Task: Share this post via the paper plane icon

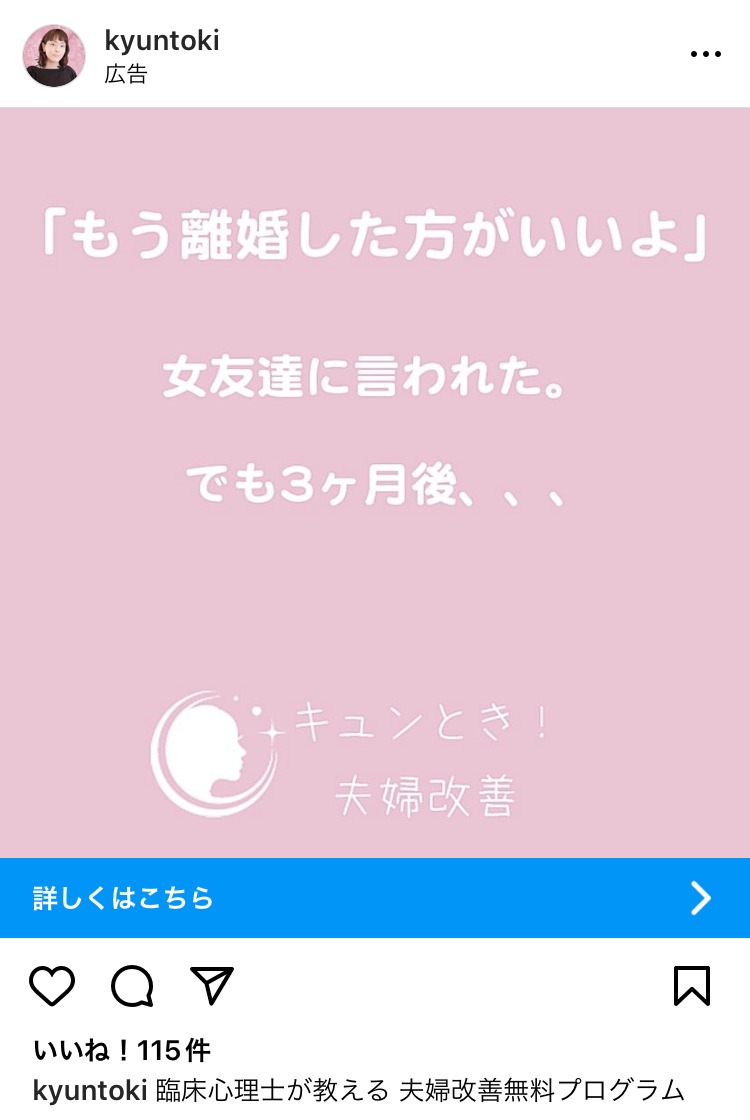Action: click(x=211, y=986)
